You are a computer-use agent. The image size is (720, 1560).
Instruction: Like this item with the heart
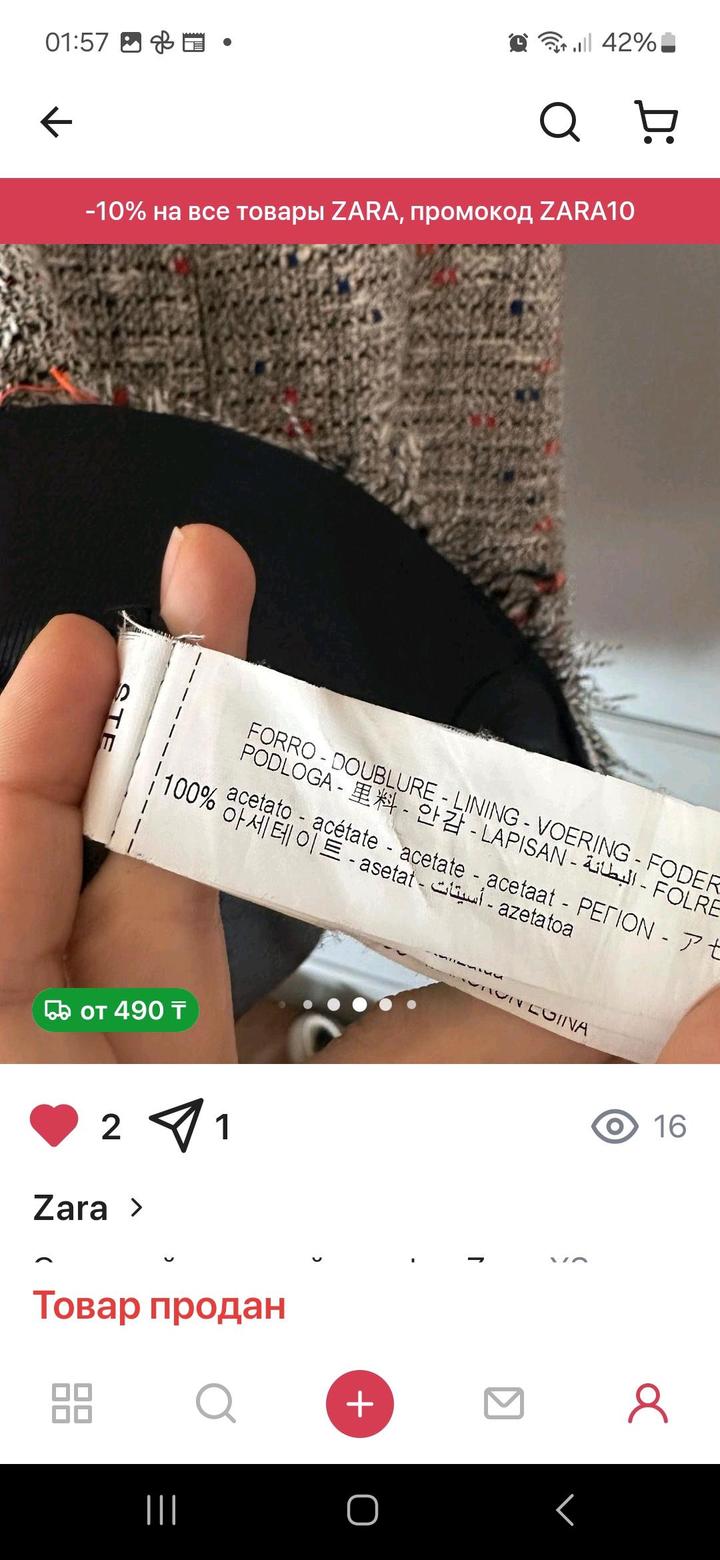tap(54, 1126)
